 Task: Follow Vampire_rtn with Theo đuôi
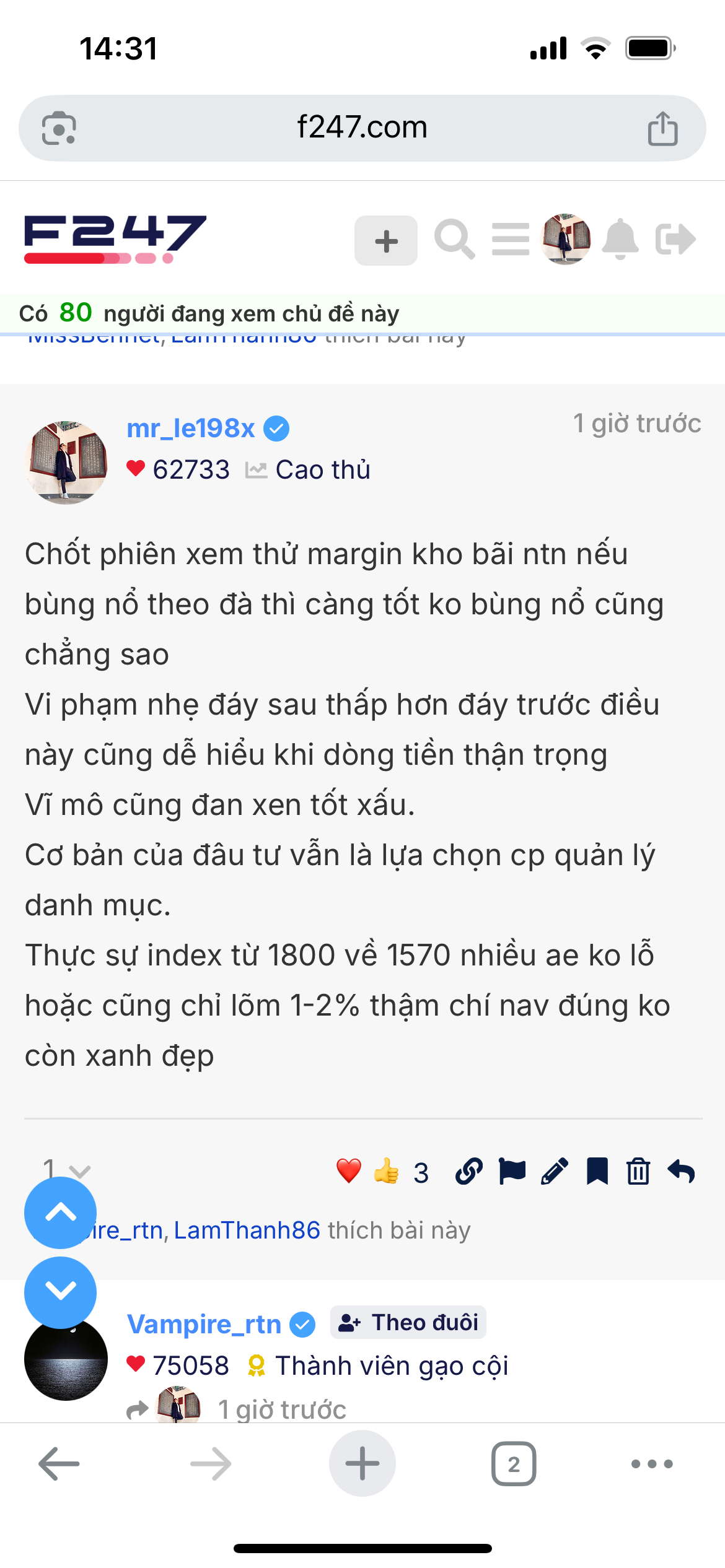(x=408, y=1323)
